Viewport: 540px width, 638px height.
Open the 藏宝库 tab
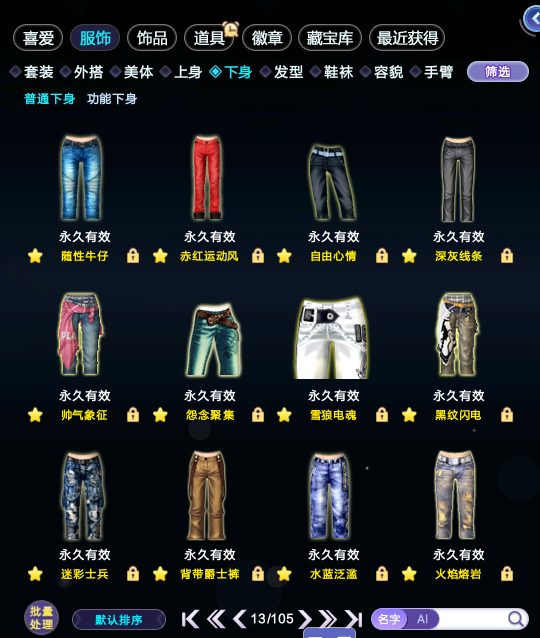pyautogui.click(x=330, y=38)
